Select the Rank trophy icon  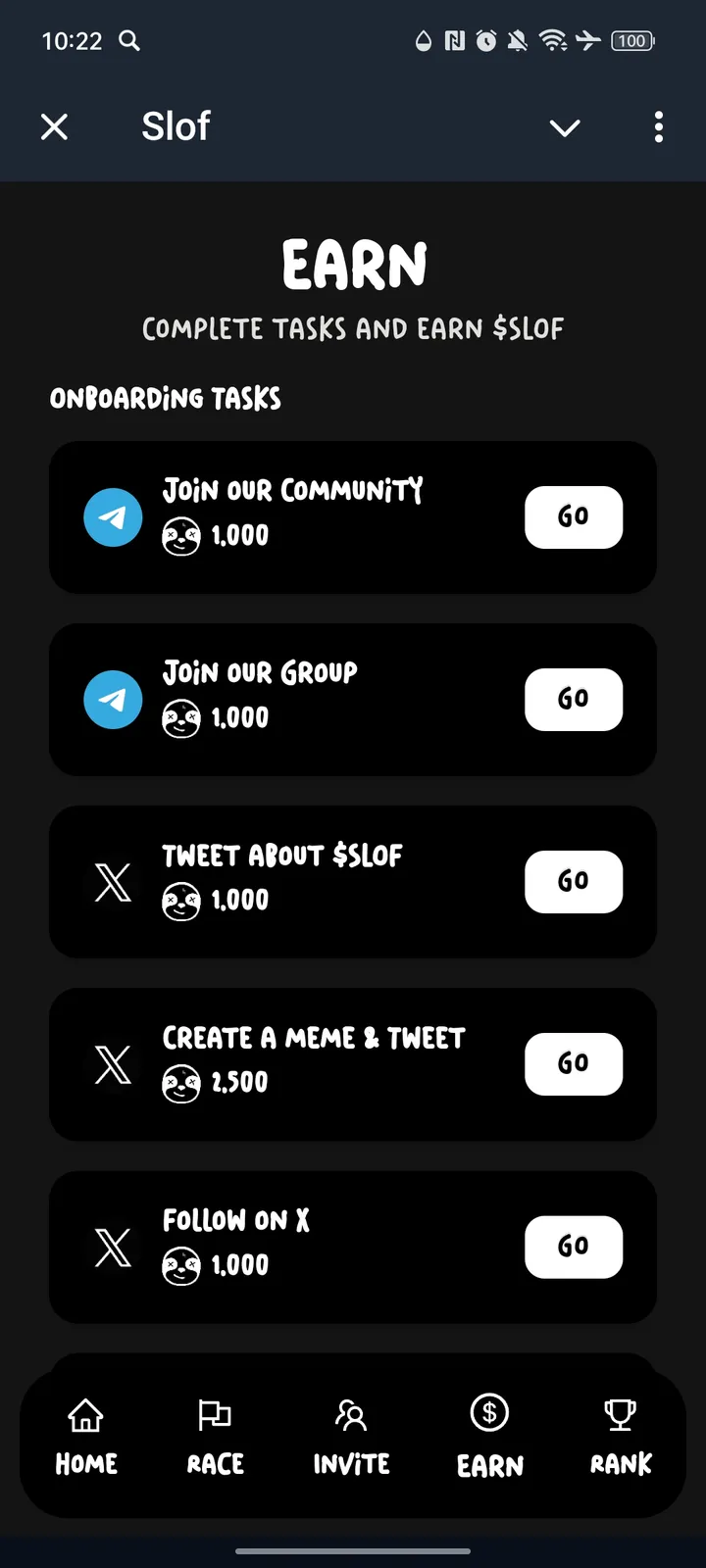[620, 1412]
